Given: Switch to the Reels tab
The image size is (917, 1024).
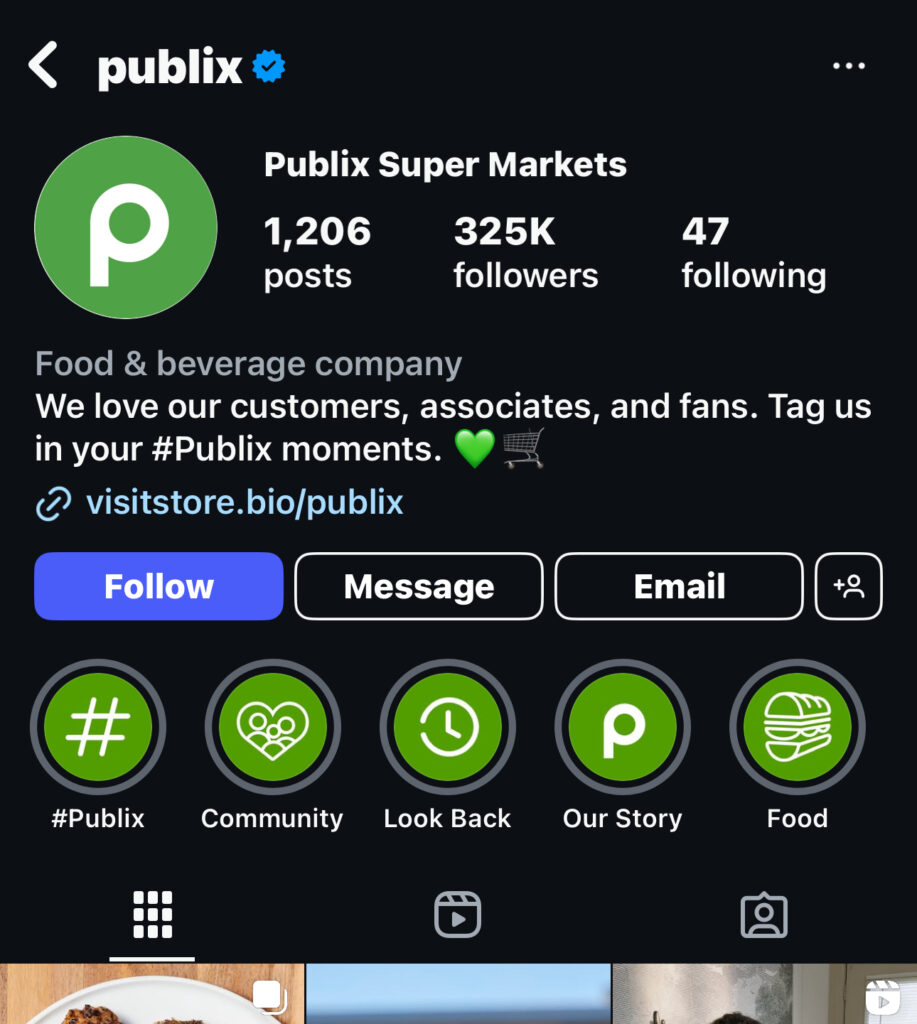Looking at the screenshot, I should click(458, 915).
